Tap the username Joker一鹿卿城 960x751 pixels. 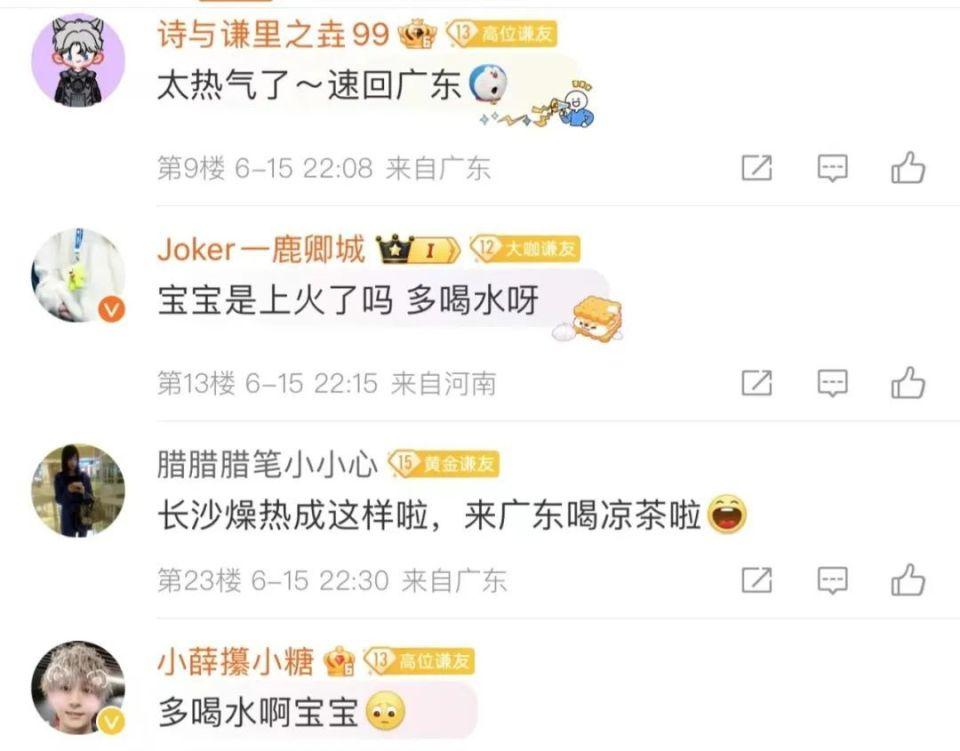click(x=261, y=249)
